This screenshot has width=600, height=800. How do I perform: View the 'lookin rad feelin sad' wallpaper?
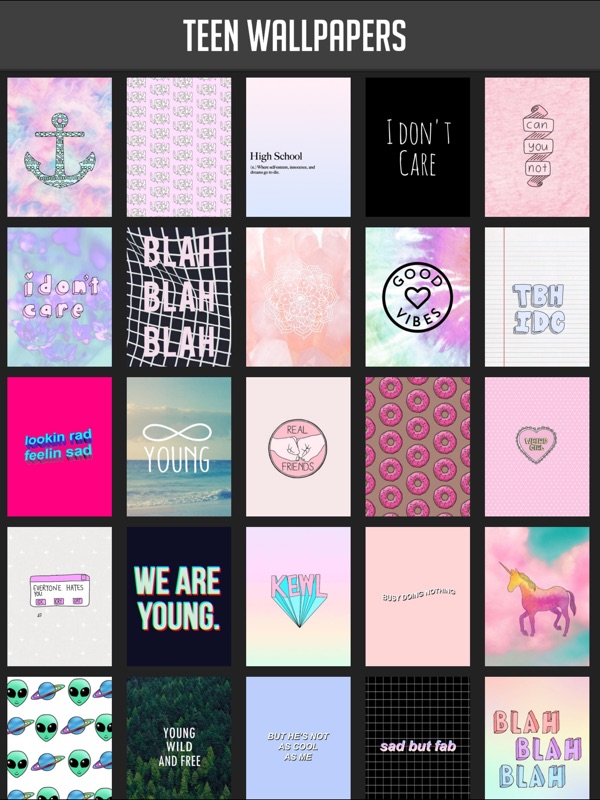pos(60,447)
